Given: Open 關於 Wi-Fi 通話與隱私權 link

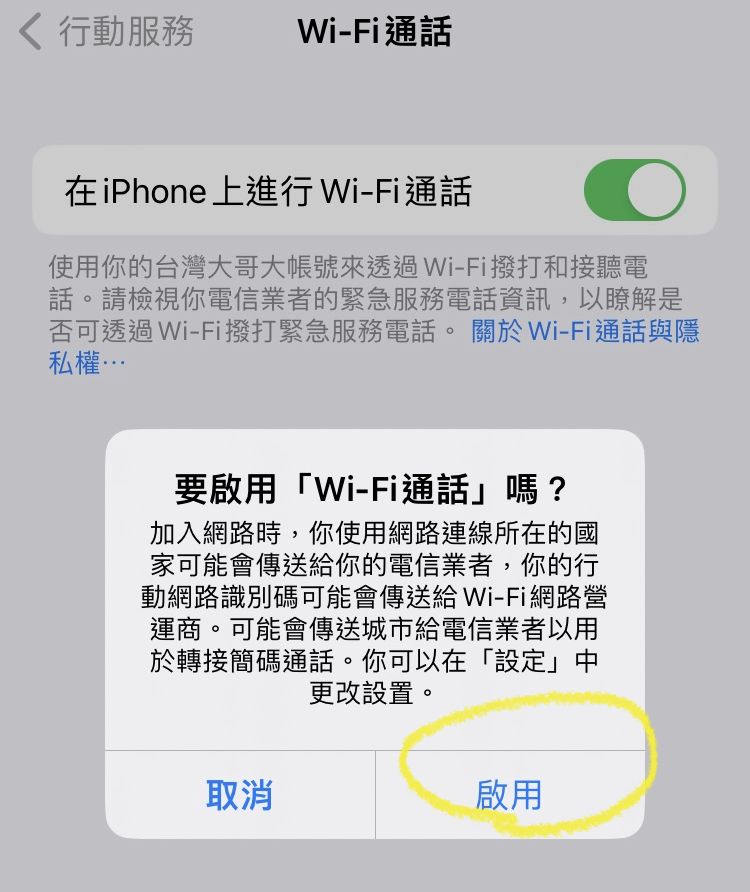Looking at the screenshot, I should (x=585, y=332).
